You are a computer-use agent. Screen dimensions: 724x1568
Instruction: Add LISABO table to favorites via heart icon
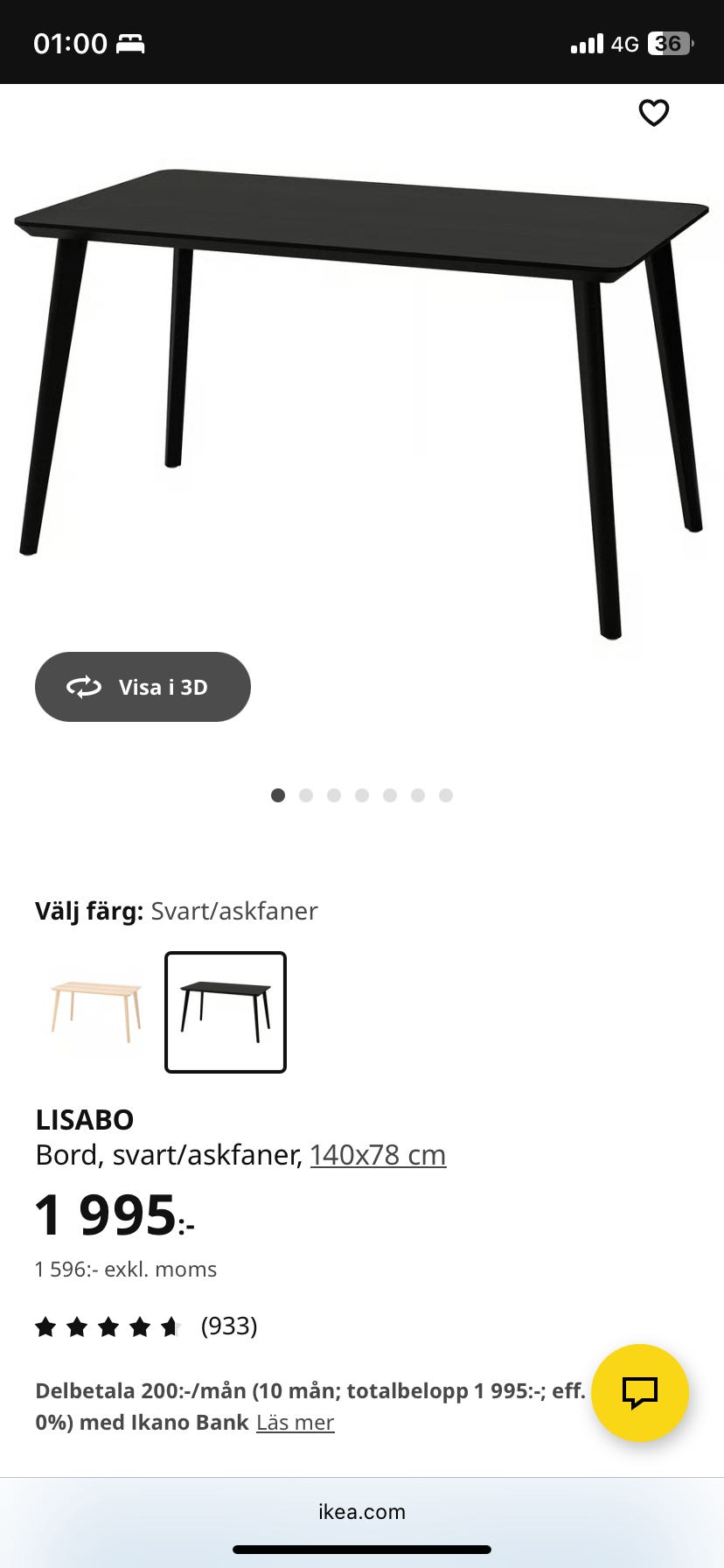click(x=654, y=112)
